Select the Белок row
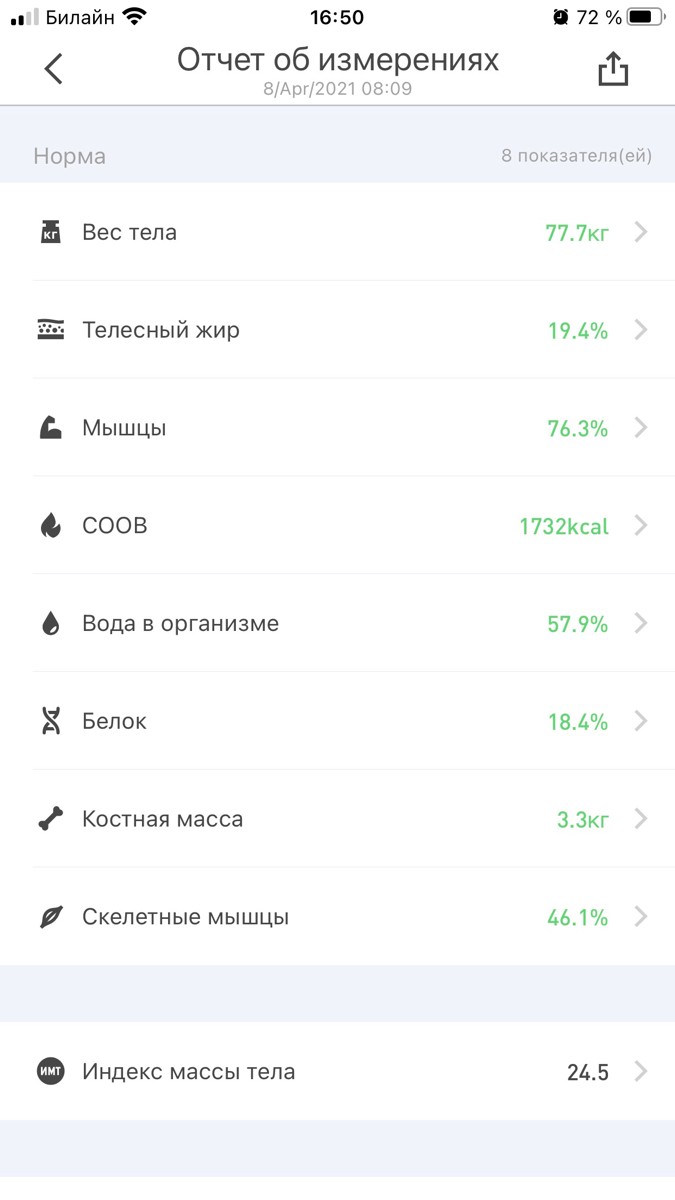 click(x=337, y=721)
